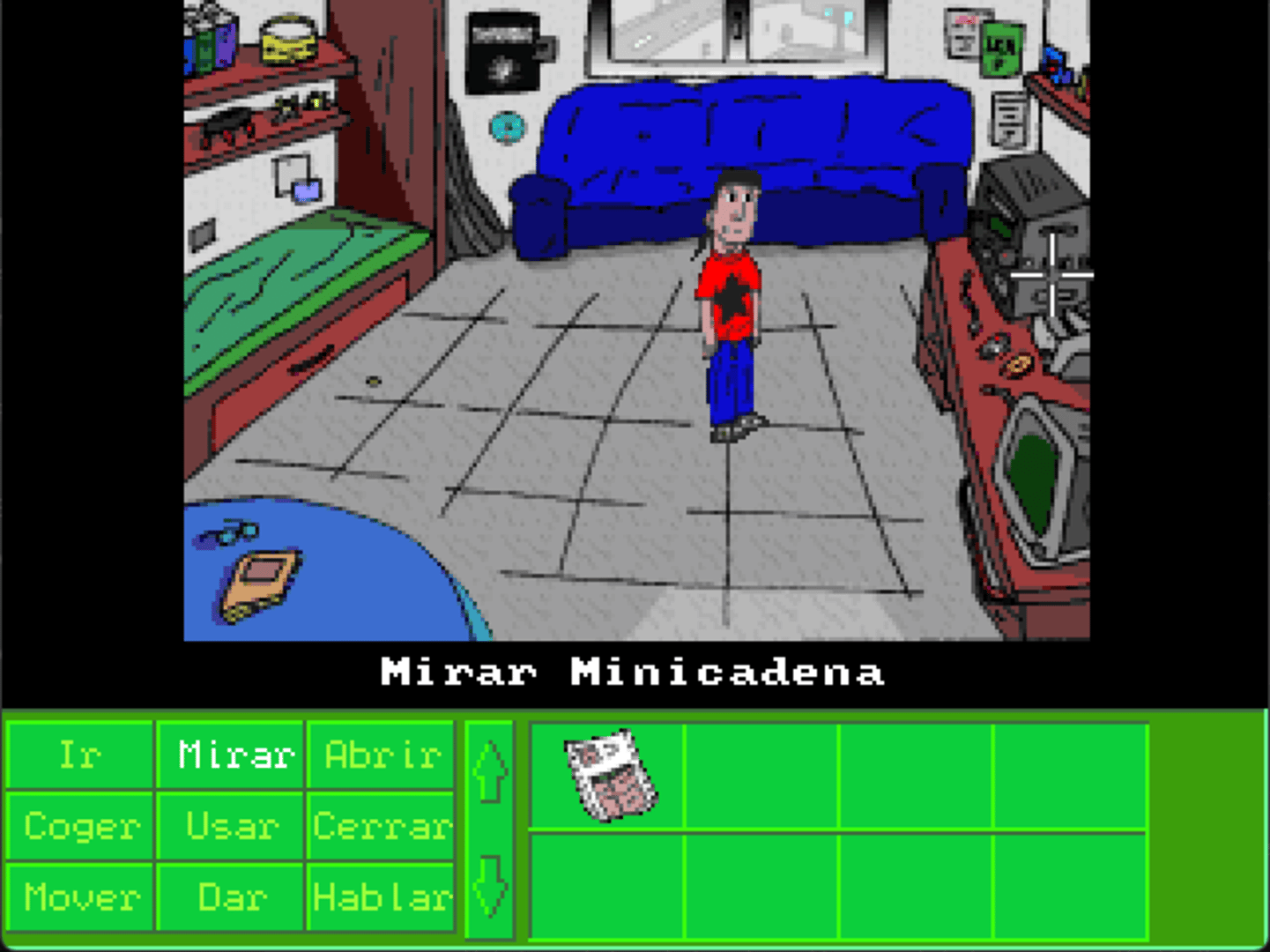The height and width of the screenshot is (952, 1270).
Task: Select the Dar verb
Action: click(x=232, y=897)
